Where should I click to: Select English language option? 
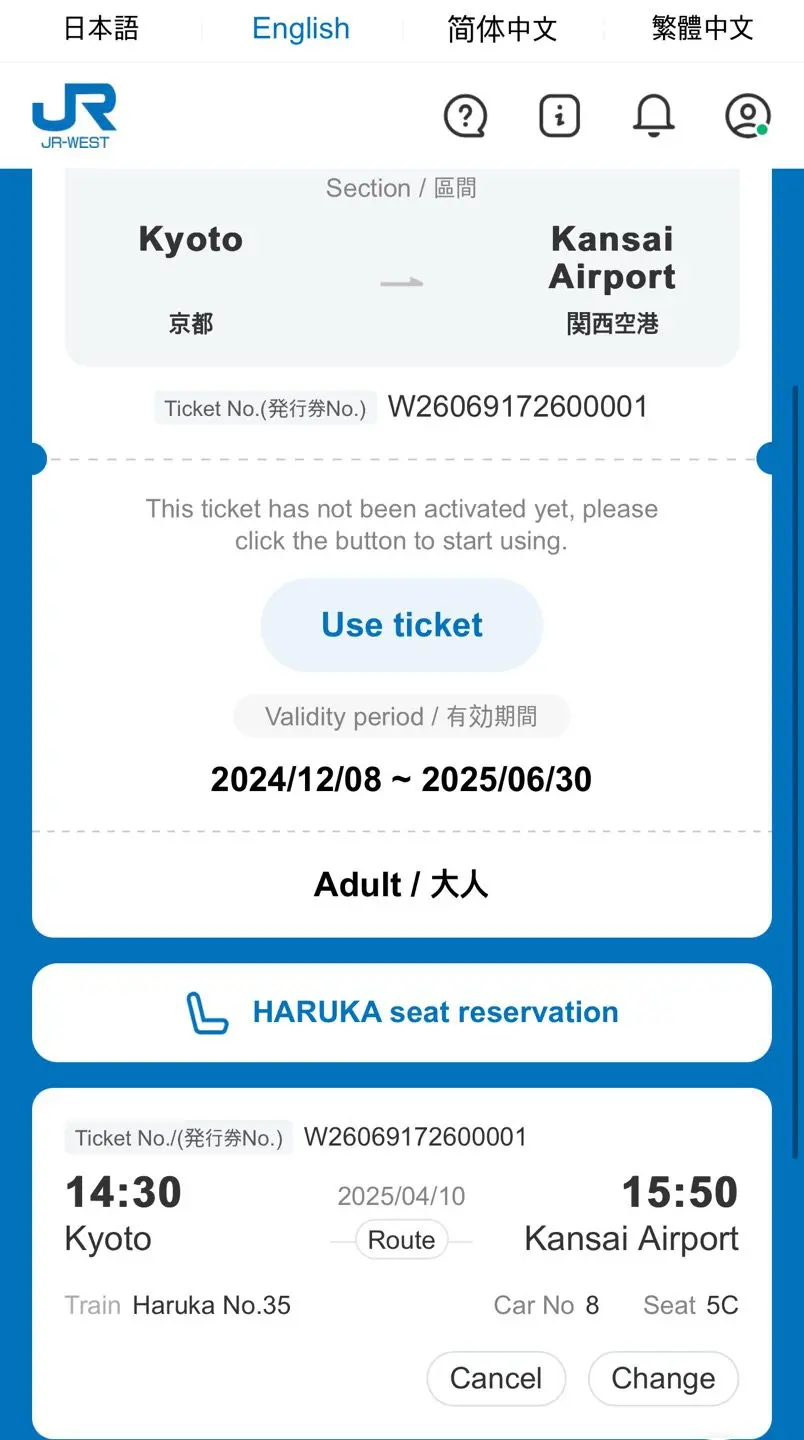(301, 28)
